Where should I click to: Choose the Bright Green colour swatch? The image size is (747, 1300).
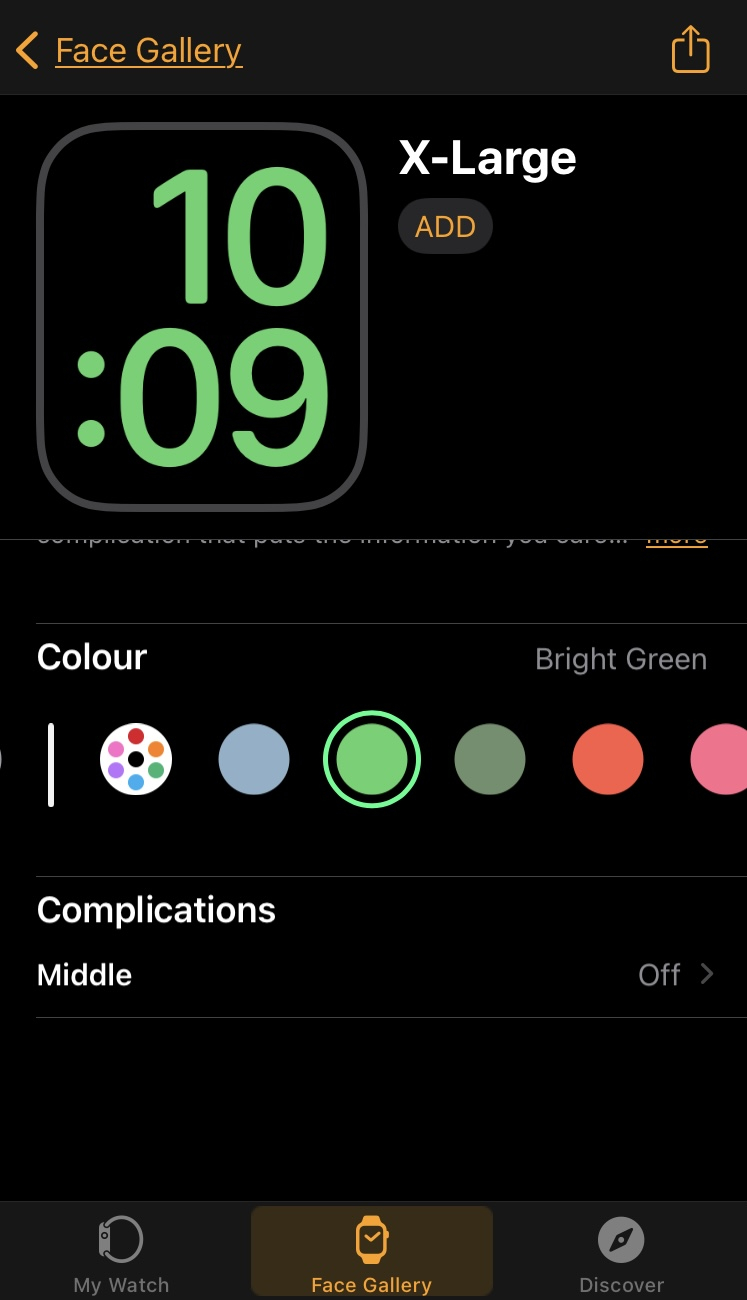[x=372, y=759]
